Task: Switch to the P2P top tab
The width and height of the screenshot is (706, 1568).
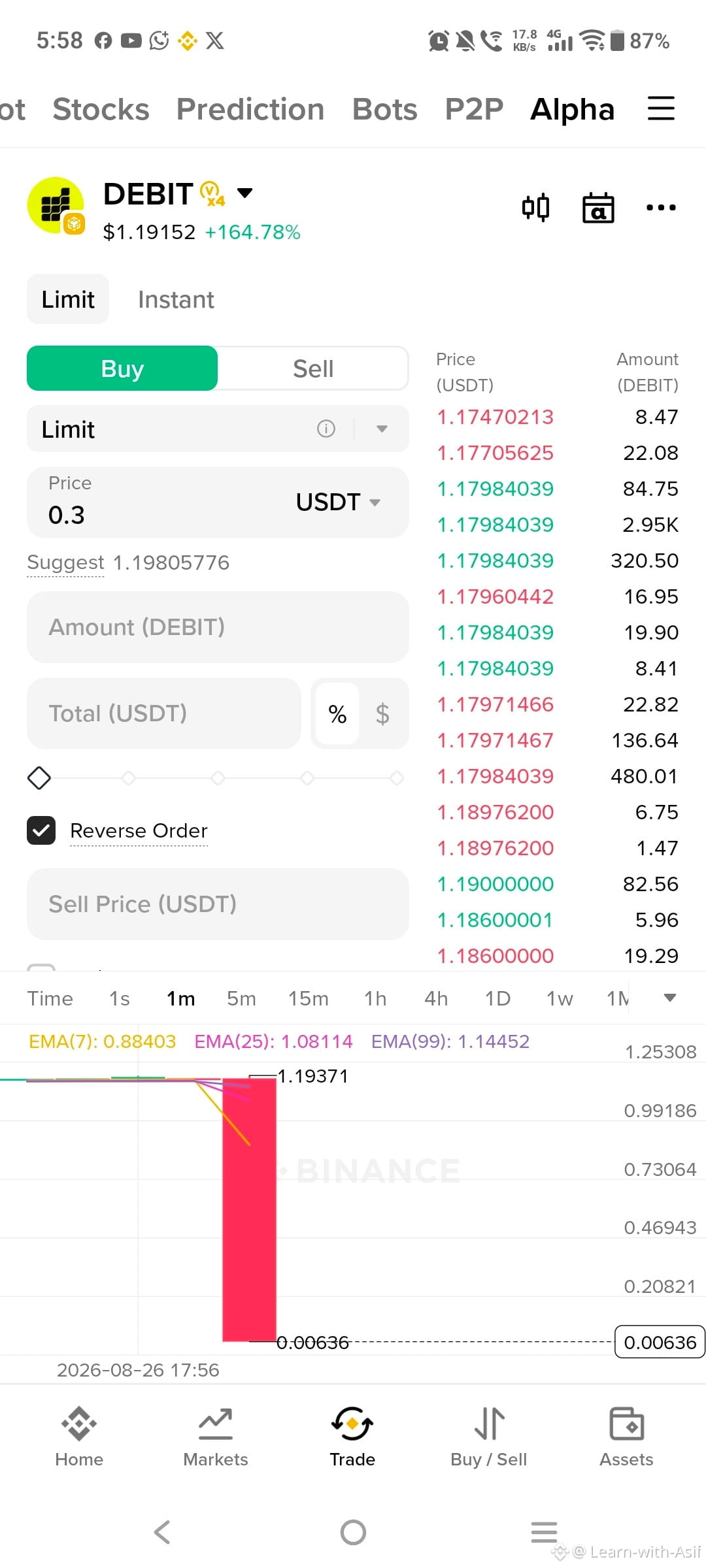Action: (474, 109)
